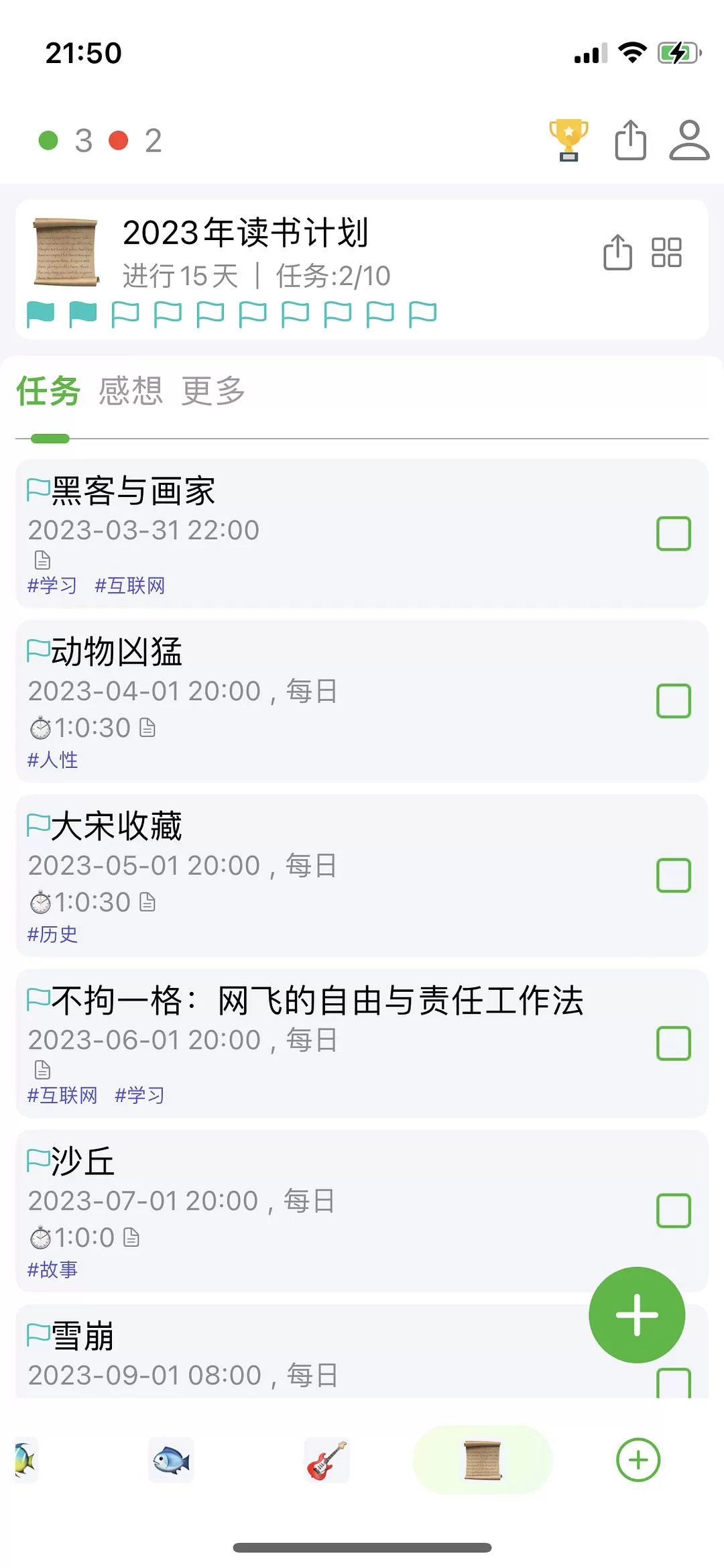
Task: Open the 更多 tab
Action: pos(213,391)
